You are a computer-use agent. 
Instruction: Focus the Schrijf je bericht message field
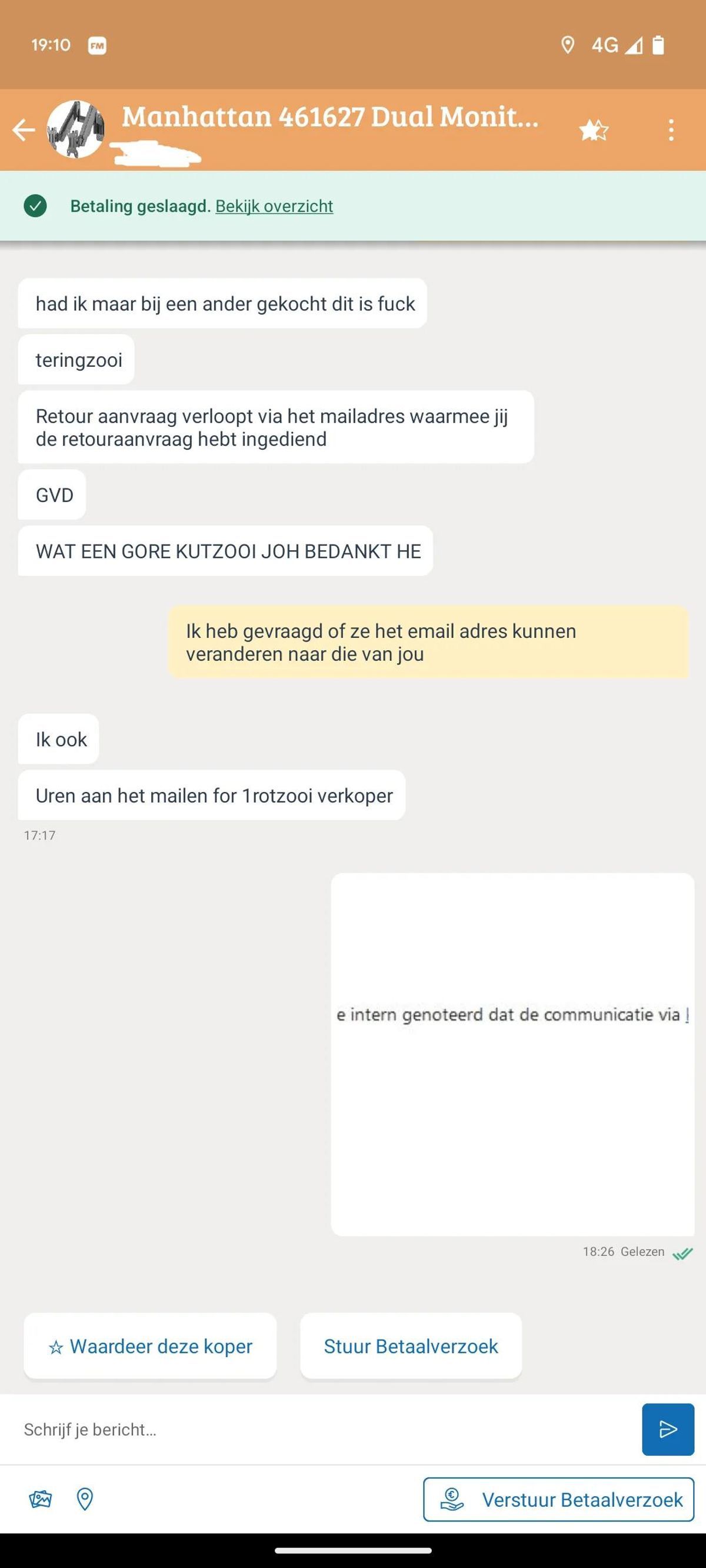(317, 1429)
